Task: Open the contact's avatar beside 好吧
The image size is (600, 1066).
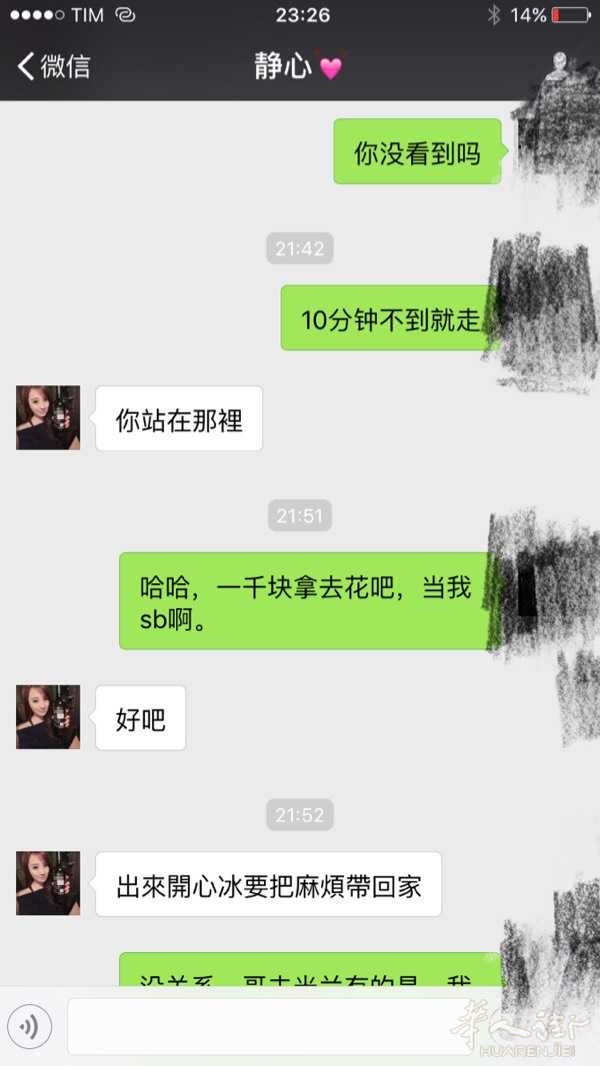Action: point(48,717)
